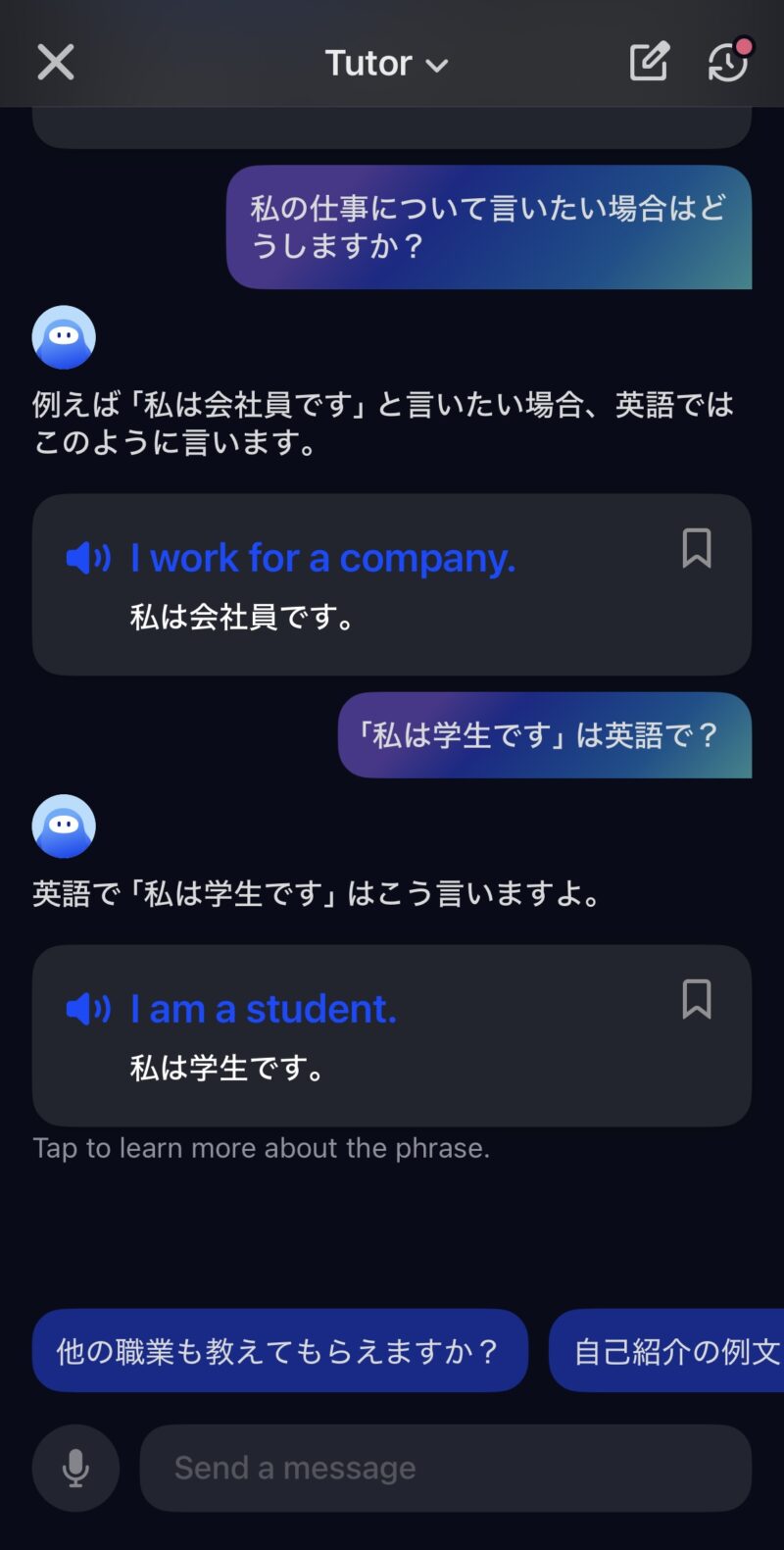Bookmark the phrase "I work for a company."

(x=696, y=548)
